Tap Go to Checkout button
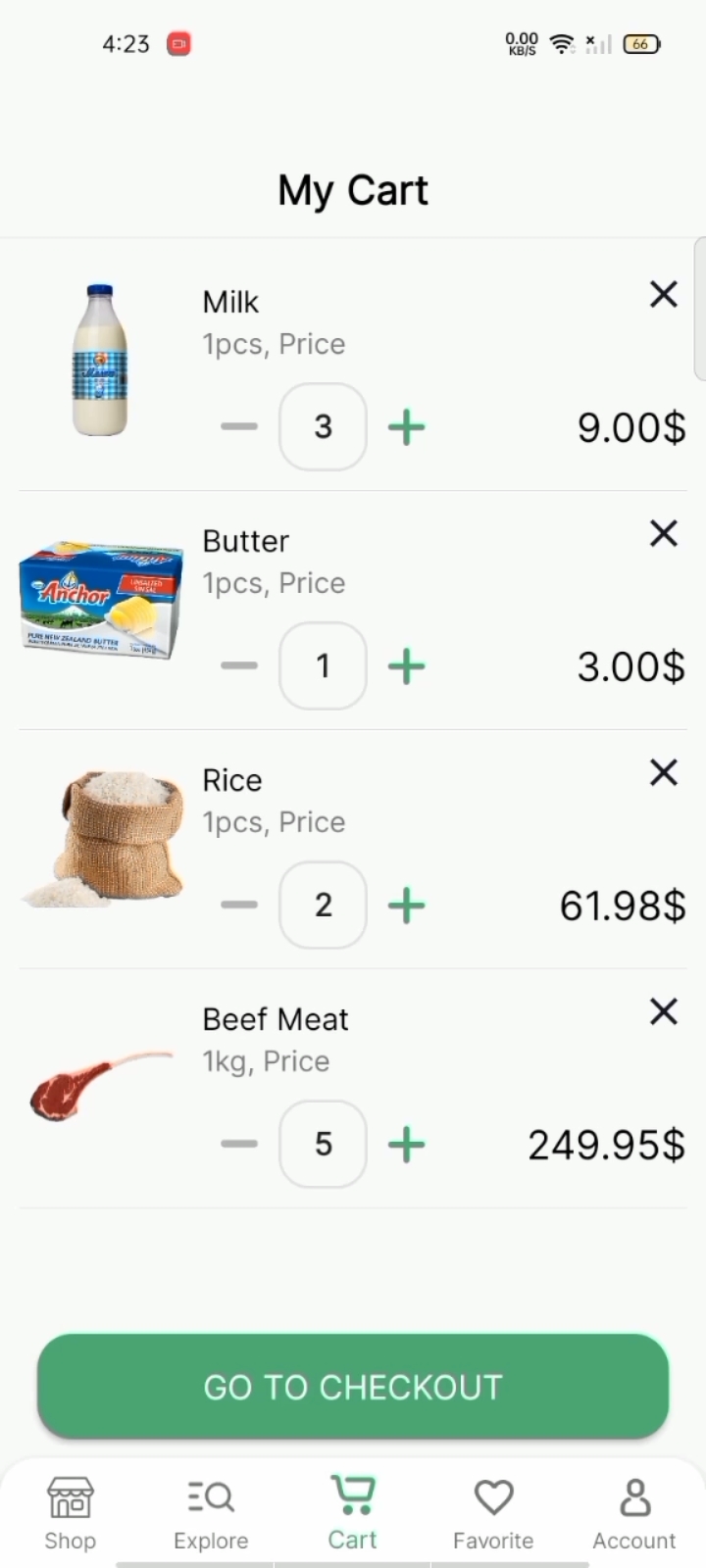Screen dimensions: 706x1568 coord(353,1386)
